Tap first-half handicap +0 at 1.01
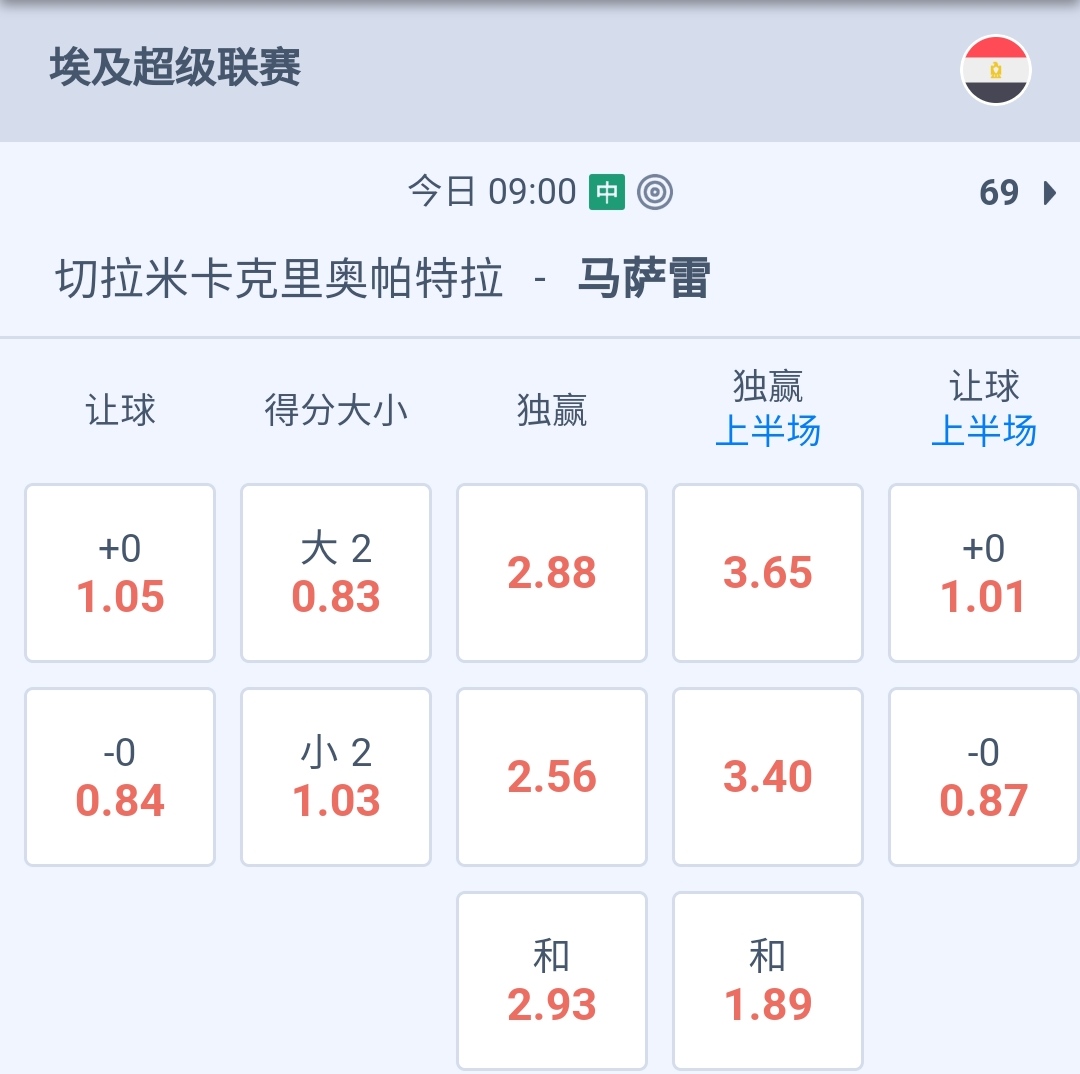 (x=984, y=573)
